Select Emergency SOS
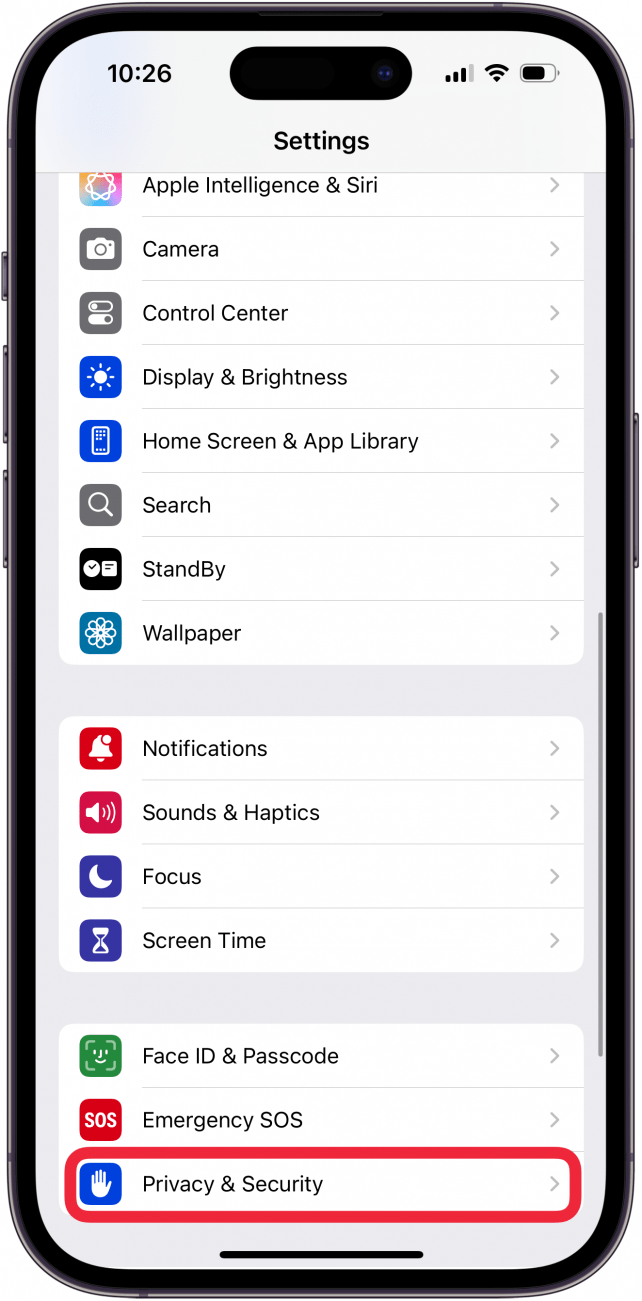This screenshot has width=642, height=1301. (x=320, y=1120)
